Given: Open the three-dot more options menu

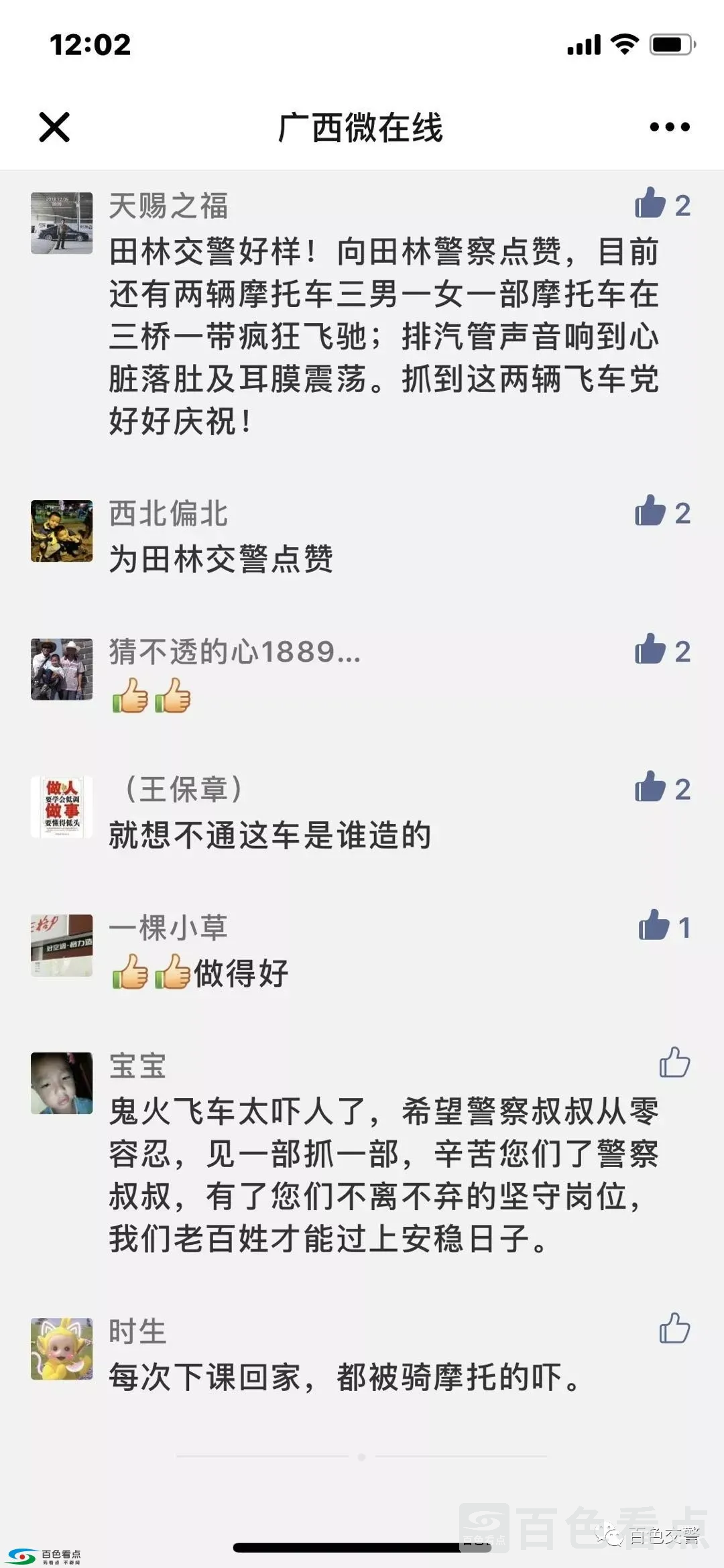Looking at the screenshot, I should 669,127.
